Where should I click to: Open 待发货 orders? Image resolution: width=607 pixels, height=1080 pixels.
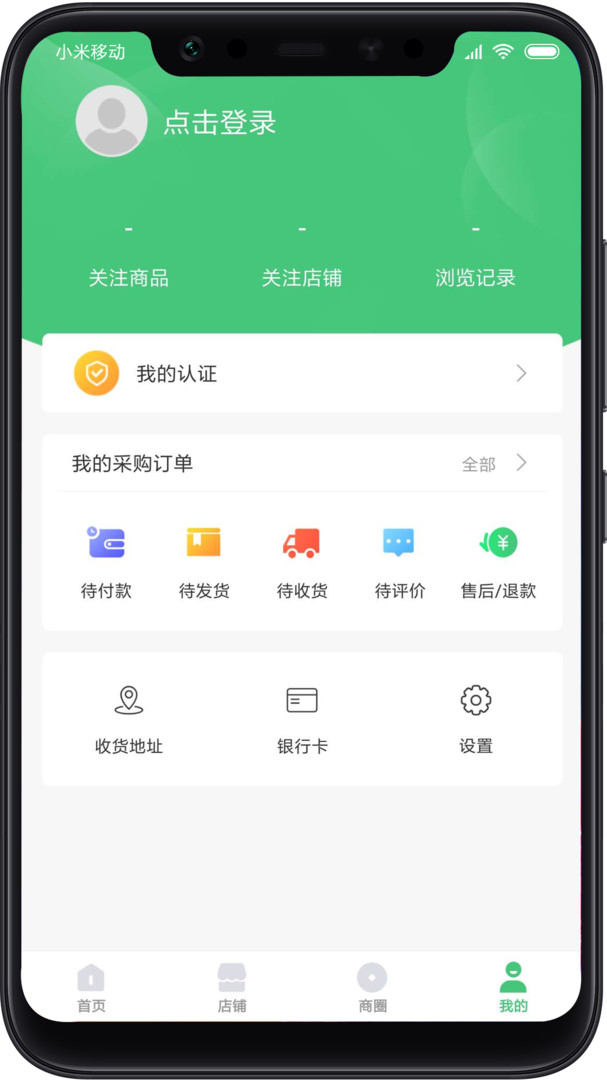(x=204, y=563)
